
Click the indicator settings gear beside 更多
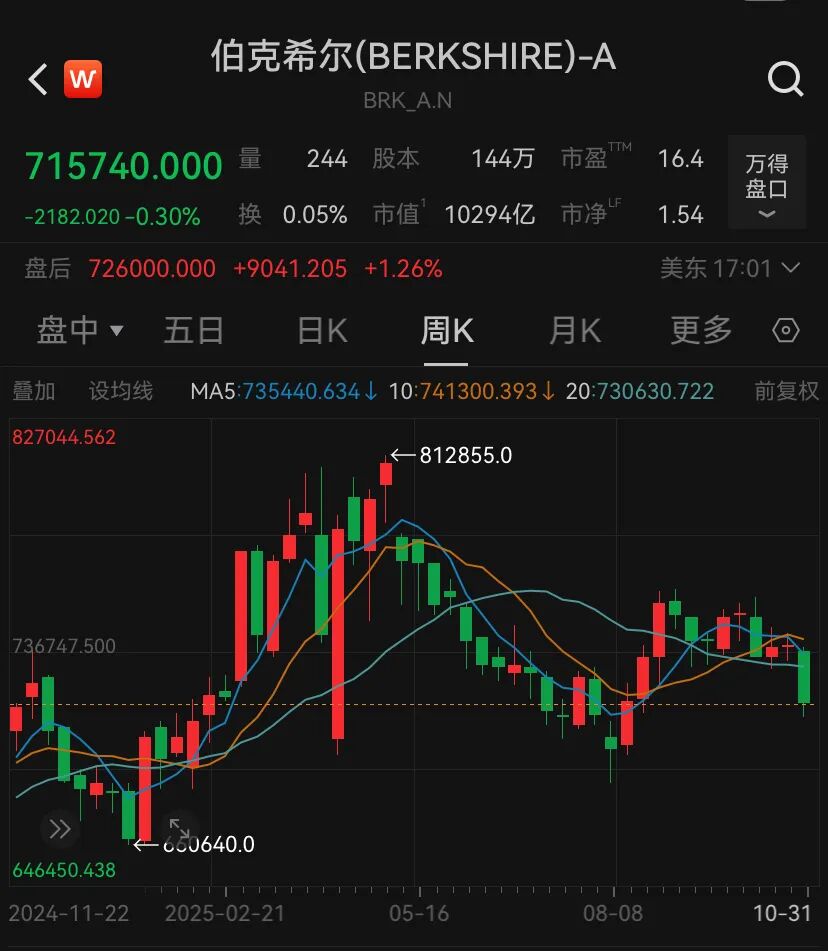click(786, 330)
